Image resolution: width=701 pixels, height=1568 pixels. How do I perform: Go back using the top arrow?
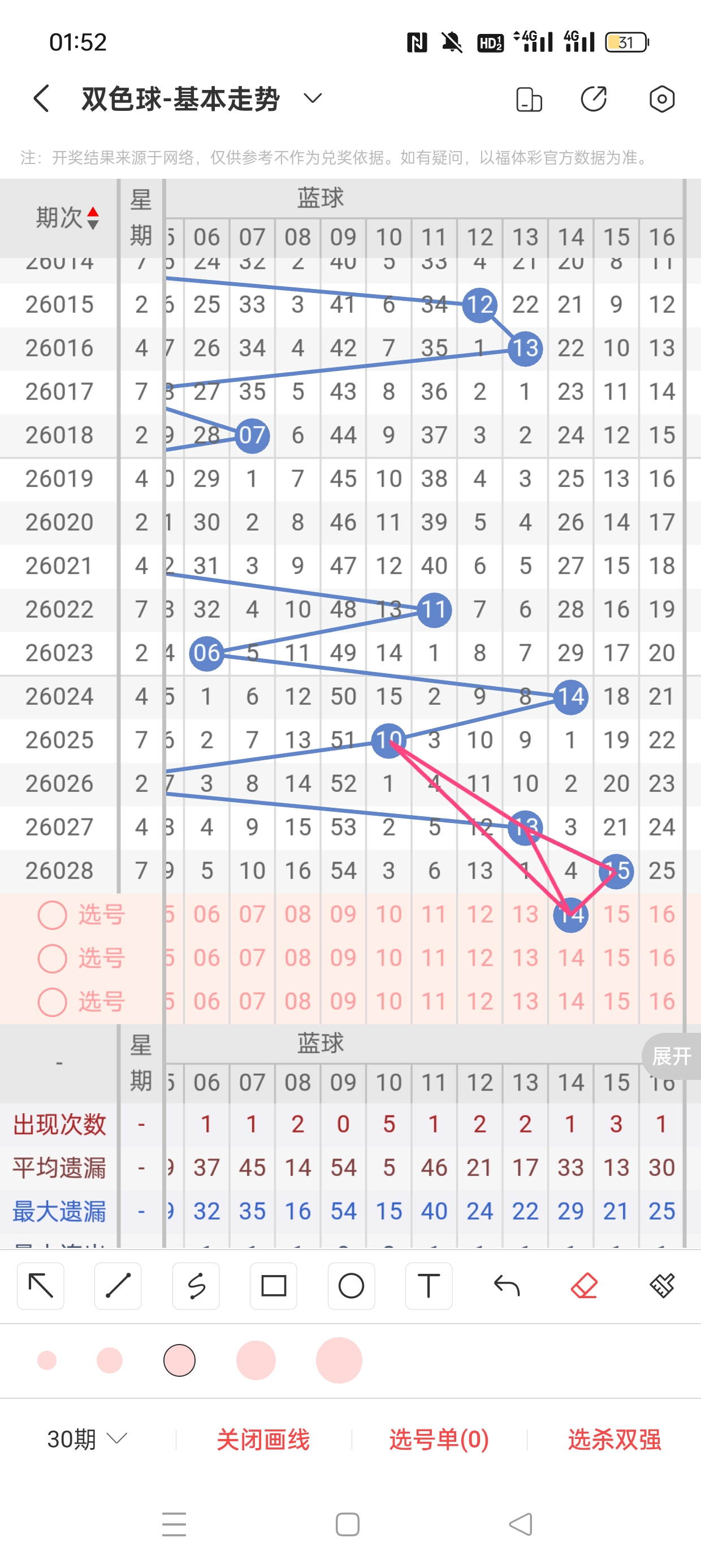[x=41, y=98]
